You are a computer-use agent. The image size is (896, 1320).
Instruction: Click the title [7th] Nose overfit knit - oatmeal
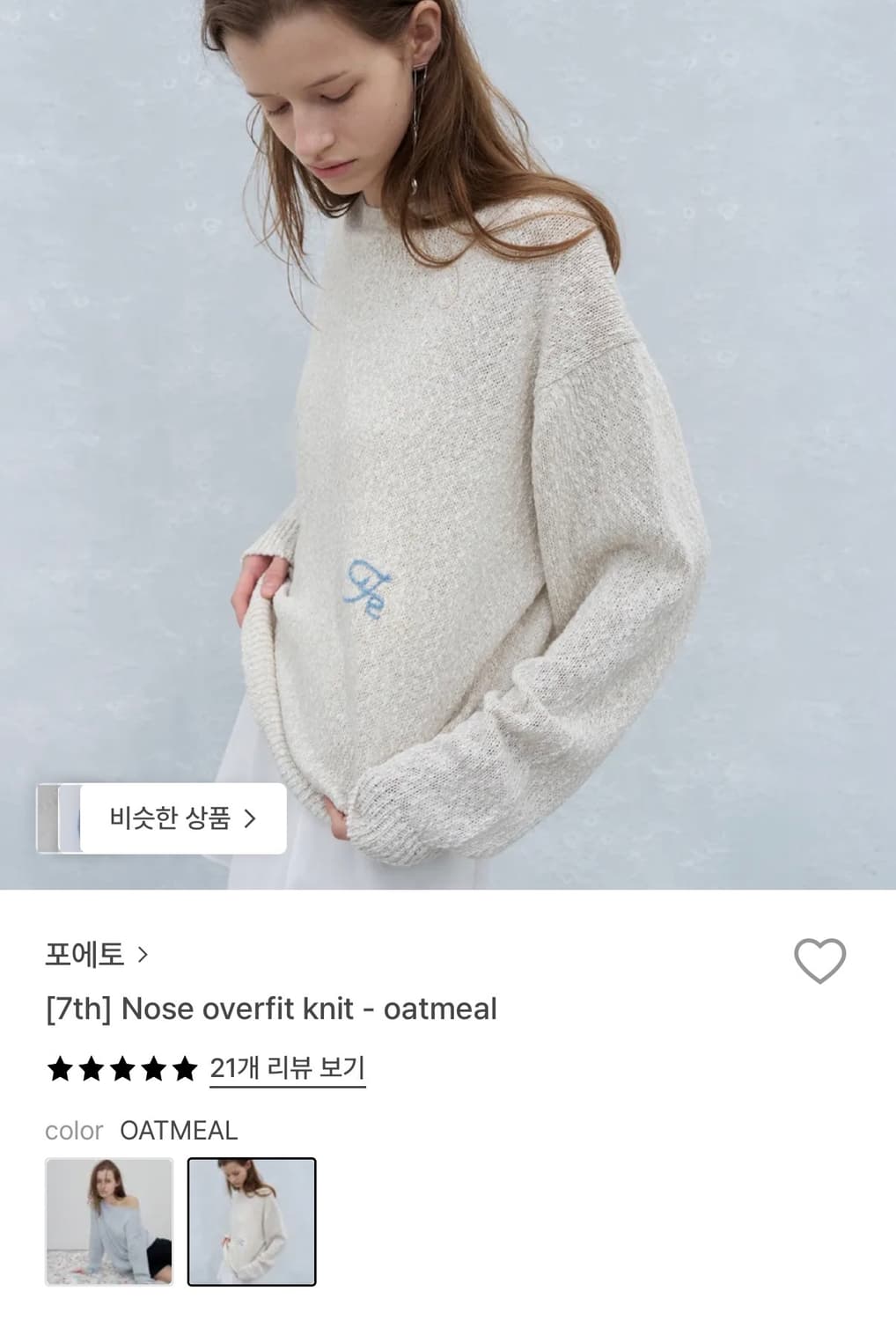click(x=273, y=1008)
